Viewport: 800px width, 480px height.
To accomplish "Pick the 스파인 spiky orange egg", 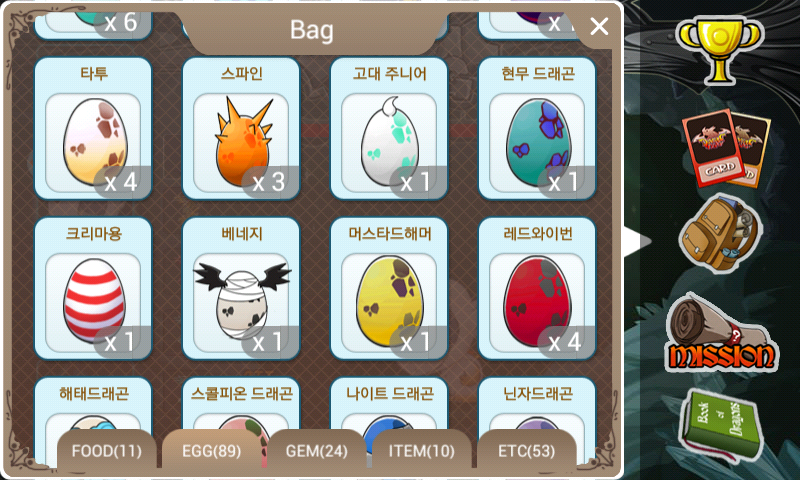I will 241,128.
